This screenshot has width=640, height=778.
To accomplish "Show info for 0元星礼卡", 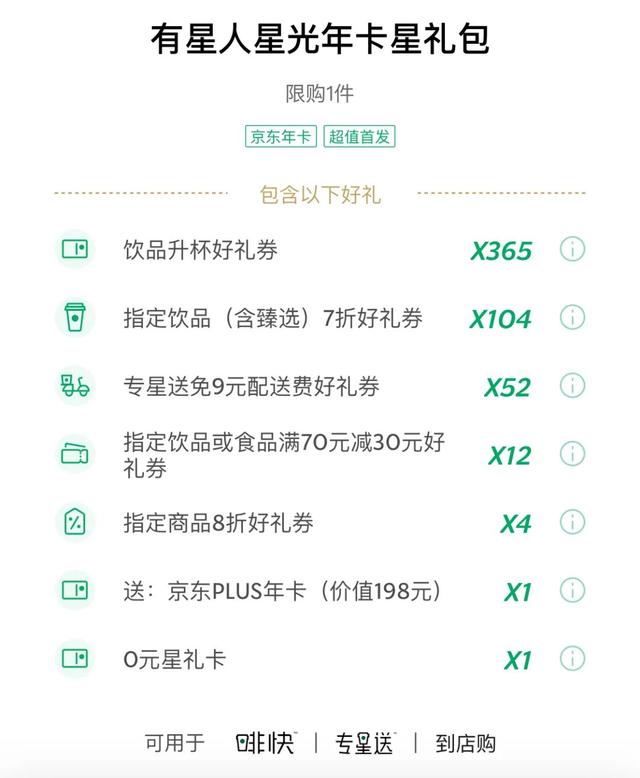I will click(x=572, y=658).
